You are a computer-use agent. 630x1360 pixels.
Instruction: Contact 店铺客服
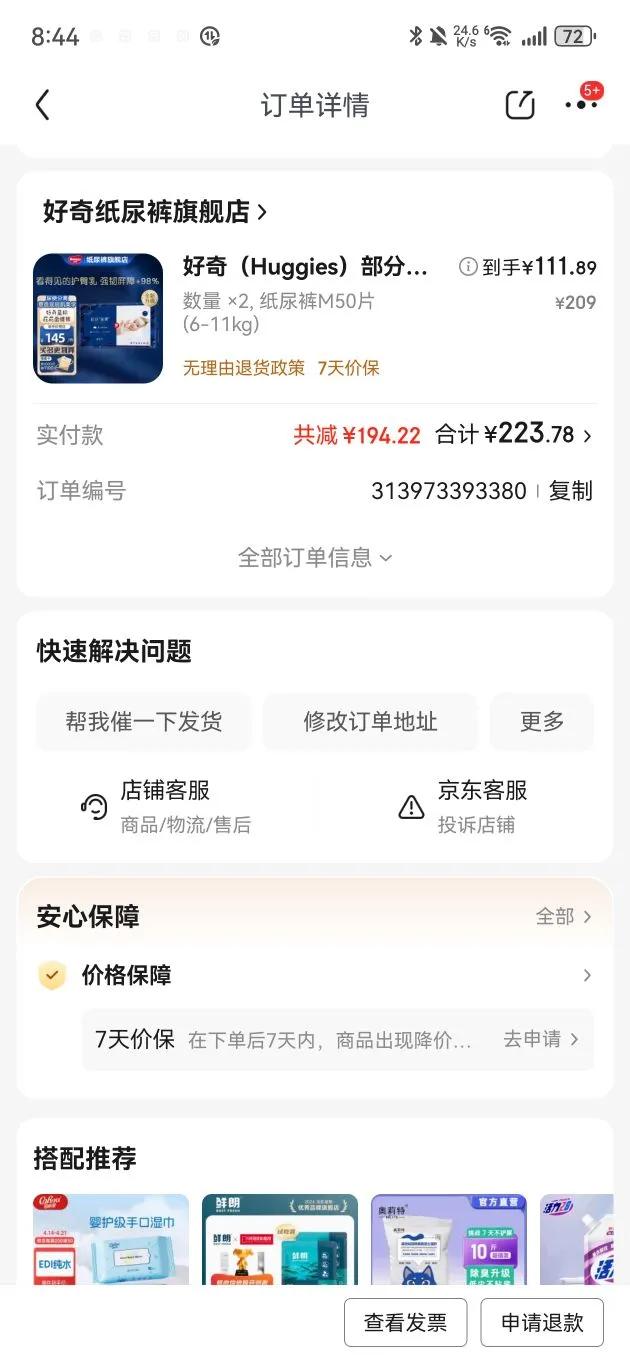165,806
